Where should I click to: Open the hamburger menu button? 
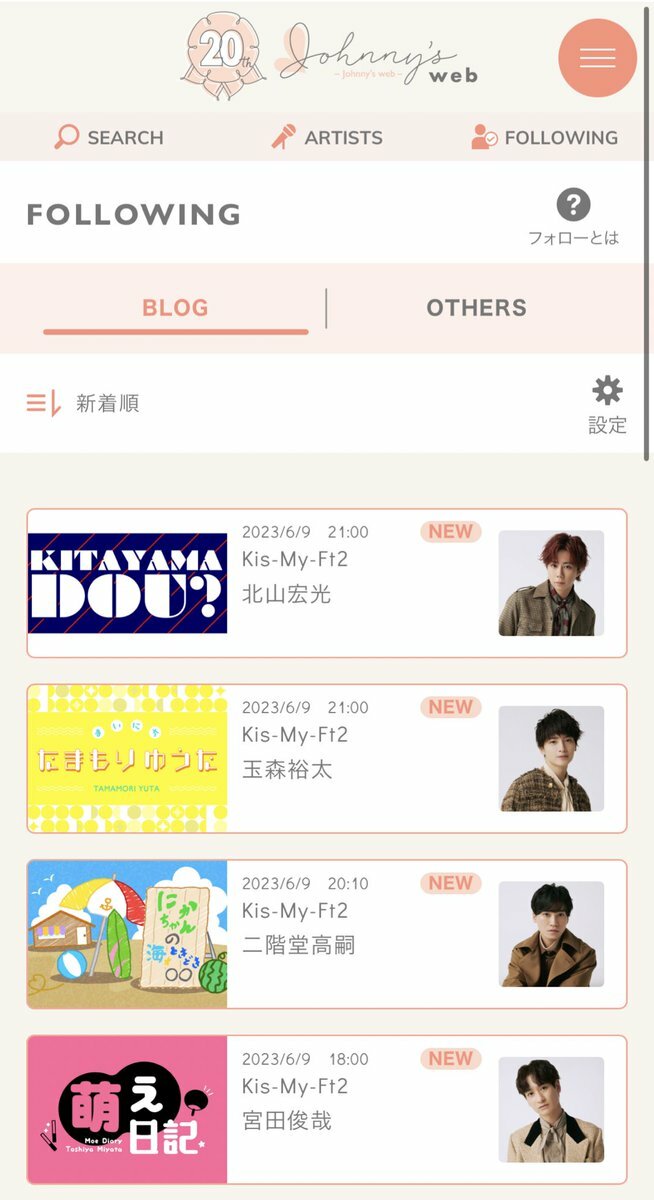coord(597,58)
